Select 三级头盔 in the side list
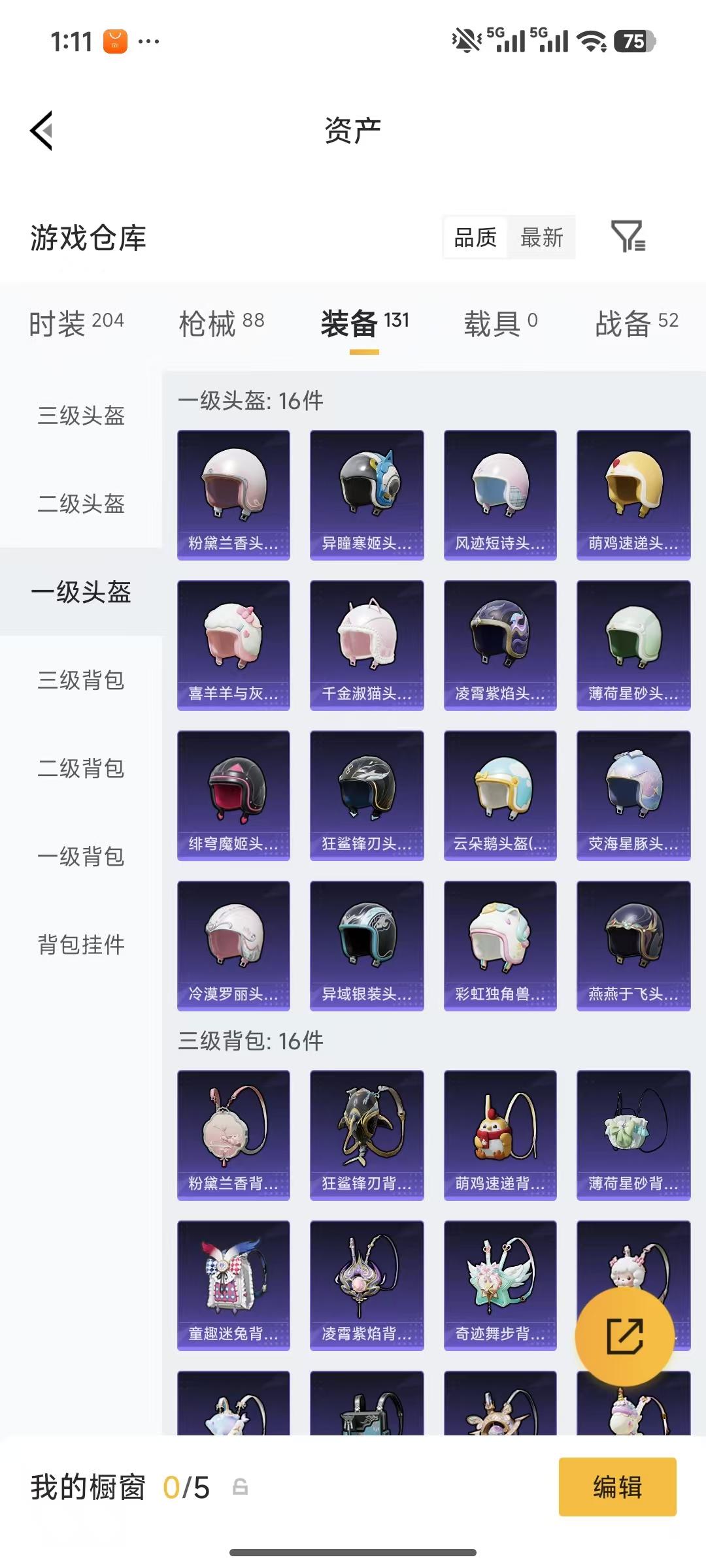This screenshot has height=1568, width=706. 81,416
